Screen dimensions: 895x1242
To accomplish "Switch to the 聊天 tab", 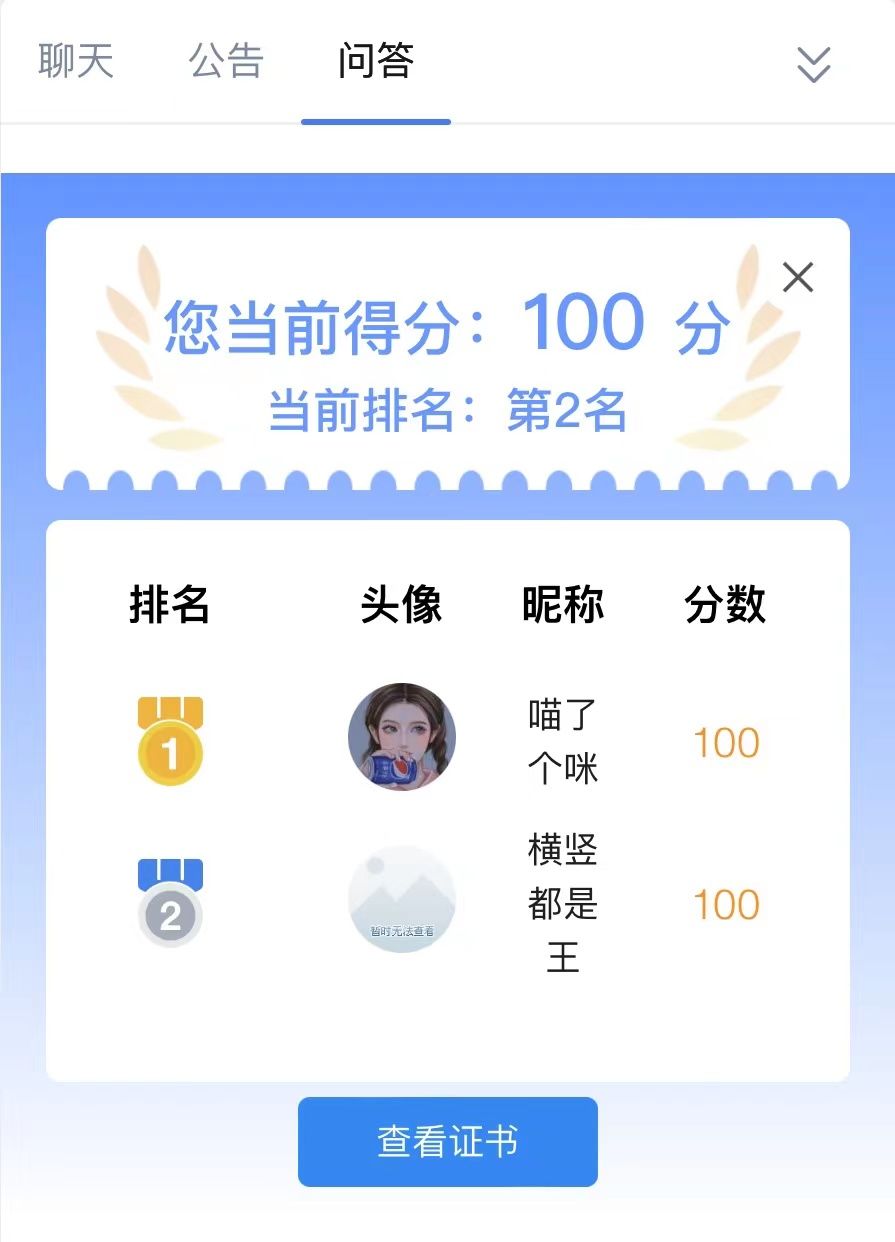I will 76,62.
